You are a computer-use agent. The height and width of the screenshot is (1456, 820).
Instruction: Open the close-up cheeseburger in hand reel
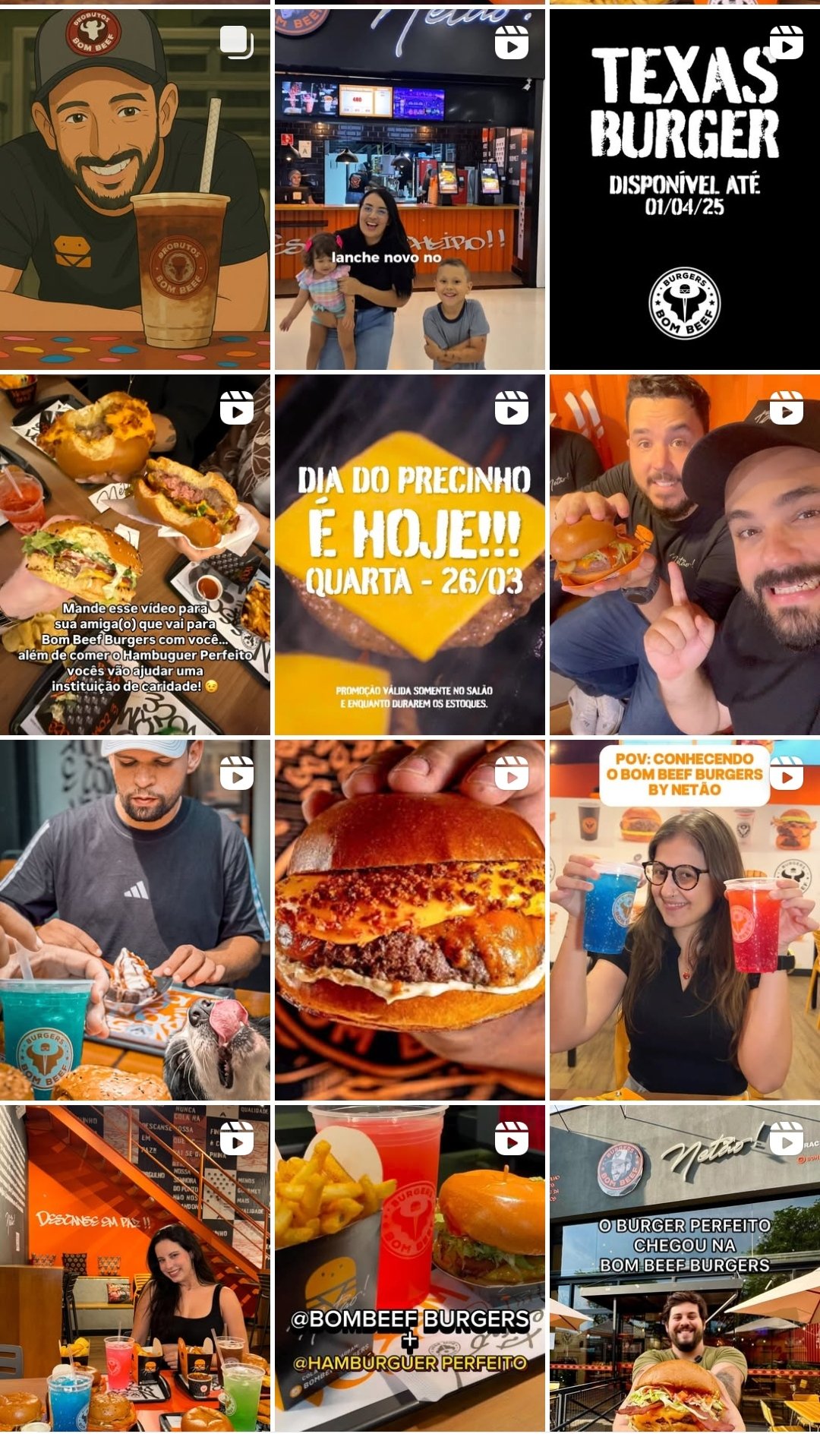409,919
